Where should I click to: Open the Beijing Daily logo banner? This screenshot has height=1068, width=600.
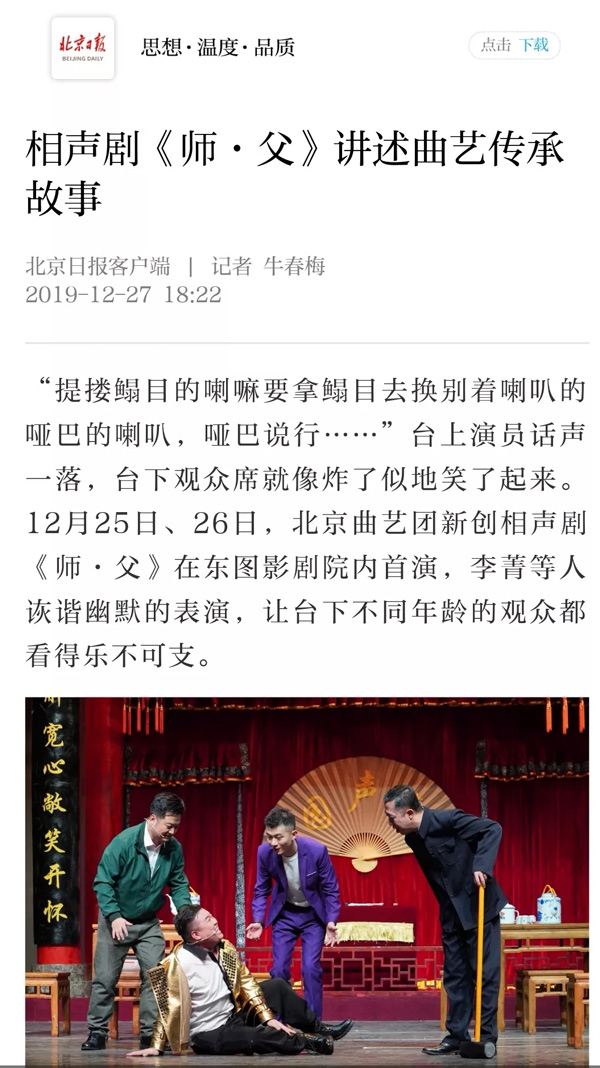point(83,47)
